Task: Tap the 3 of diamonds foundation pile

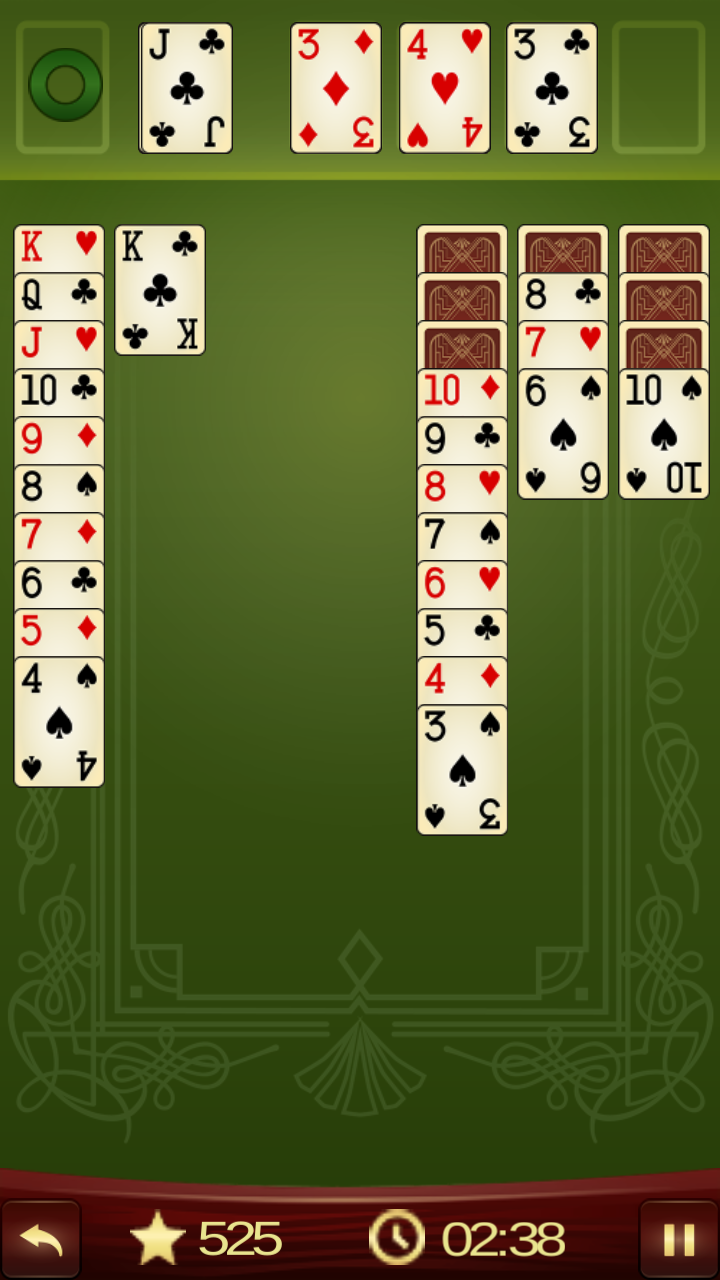Action: coord(336,88)
